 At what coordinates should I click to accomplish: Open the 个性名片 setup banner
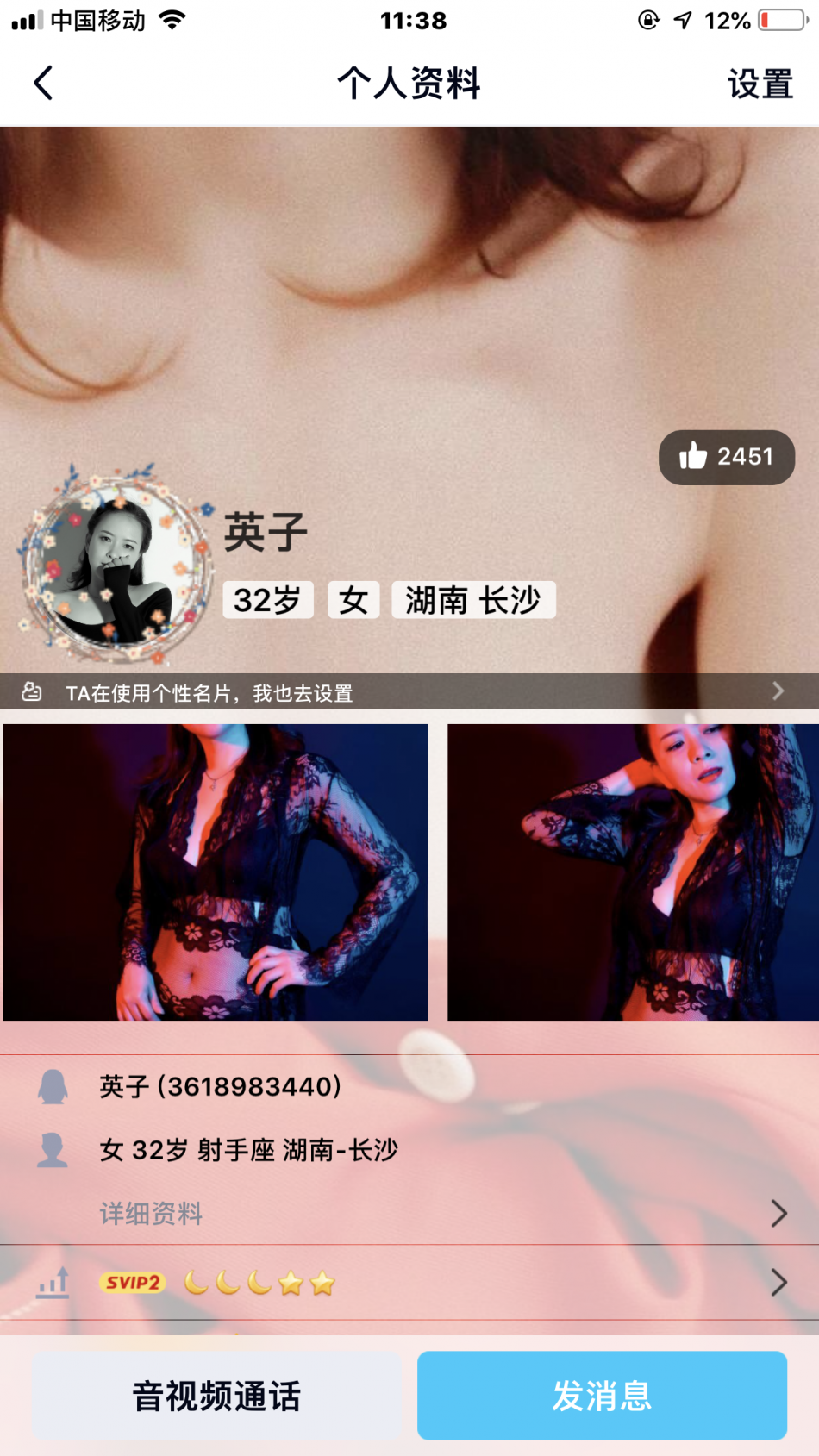tap(409, 692)
